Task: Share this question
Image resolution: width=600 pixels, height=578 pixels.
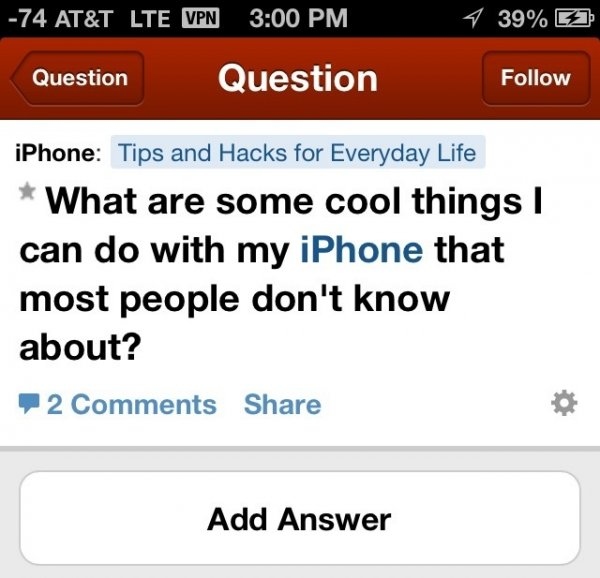Action: click(282, 404)
